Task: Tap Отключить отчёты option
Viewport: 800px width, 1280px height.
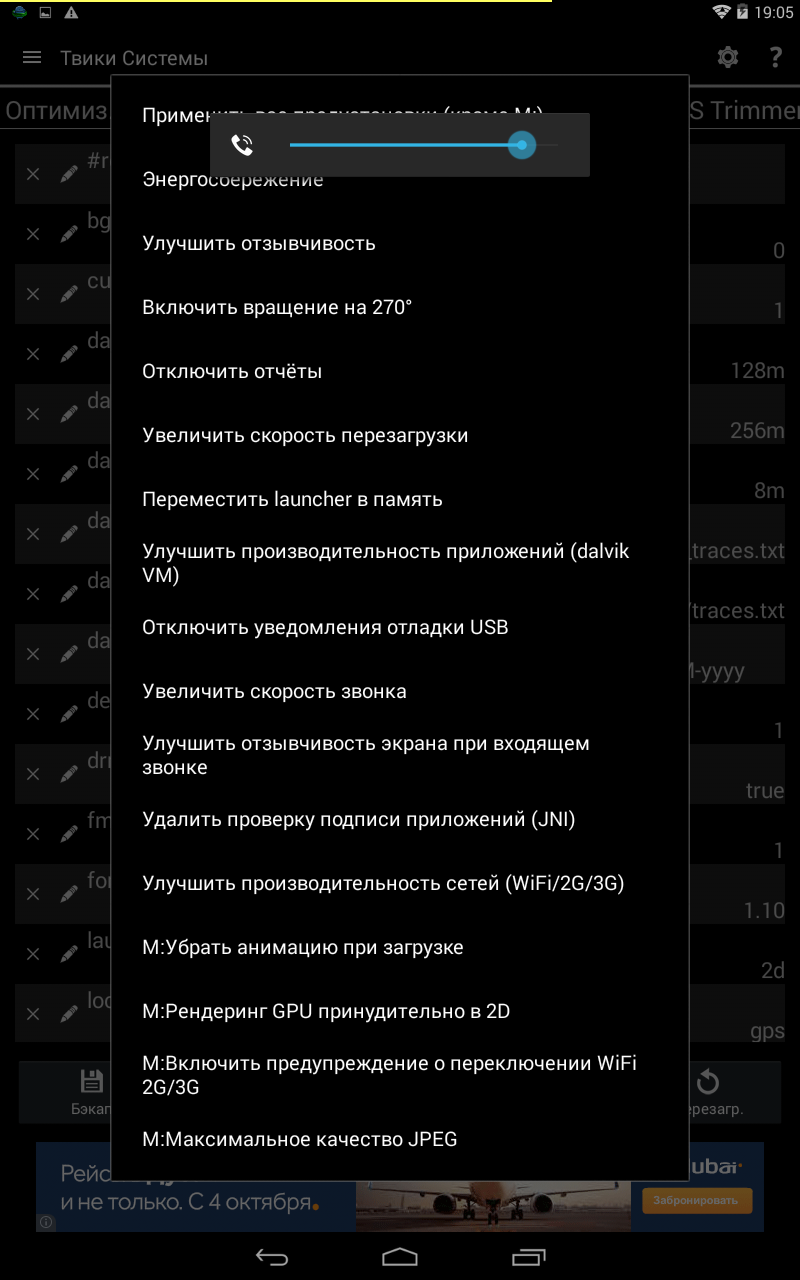Action: coord(232,371)
